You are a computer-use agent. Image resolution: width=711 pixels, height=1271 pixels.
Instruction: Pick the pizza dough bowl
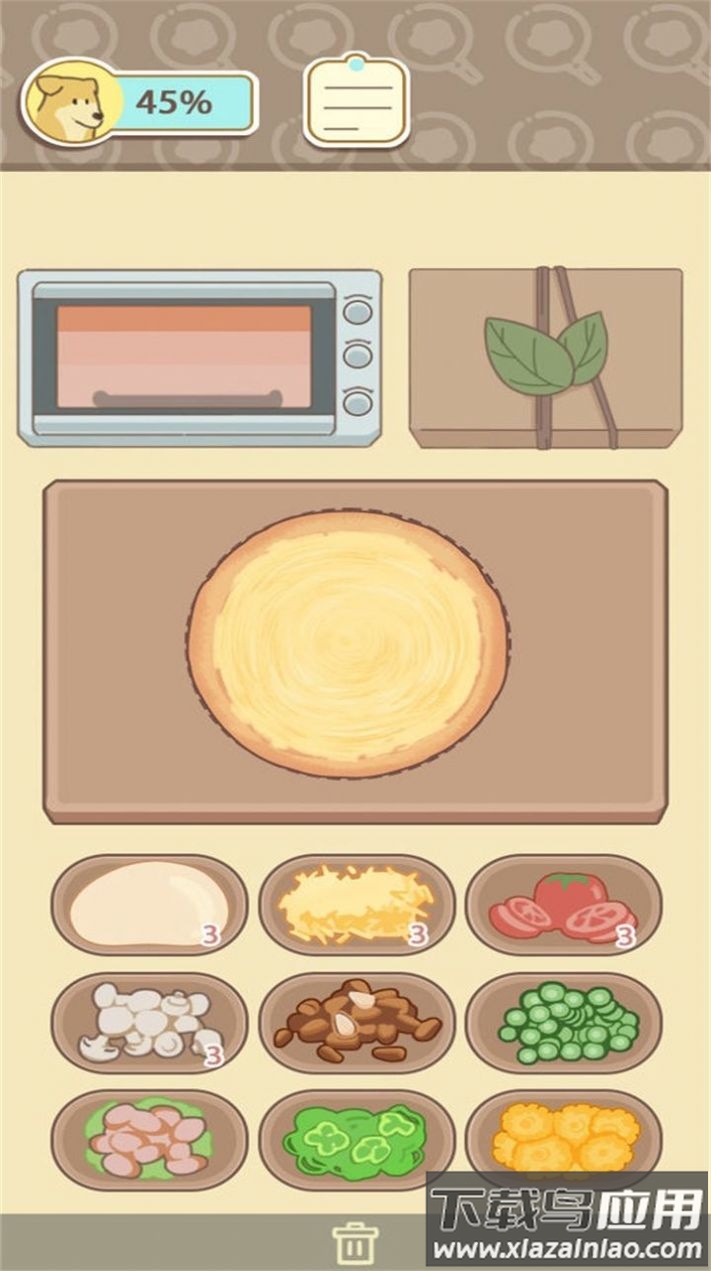pos(149,904)
